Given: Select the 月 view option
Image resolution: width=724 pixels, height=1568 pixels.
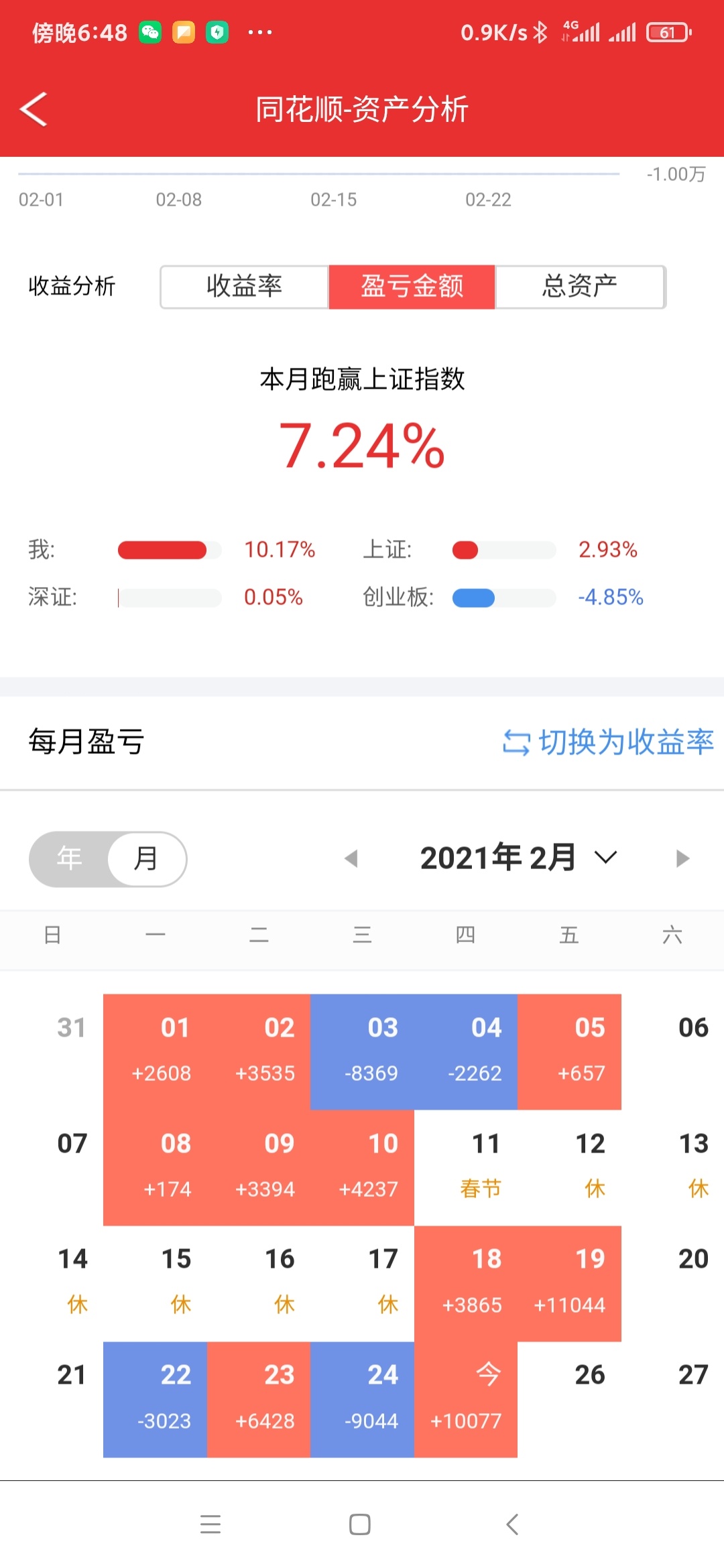Looking at the screenshot, I should click(x=147, y=858).
